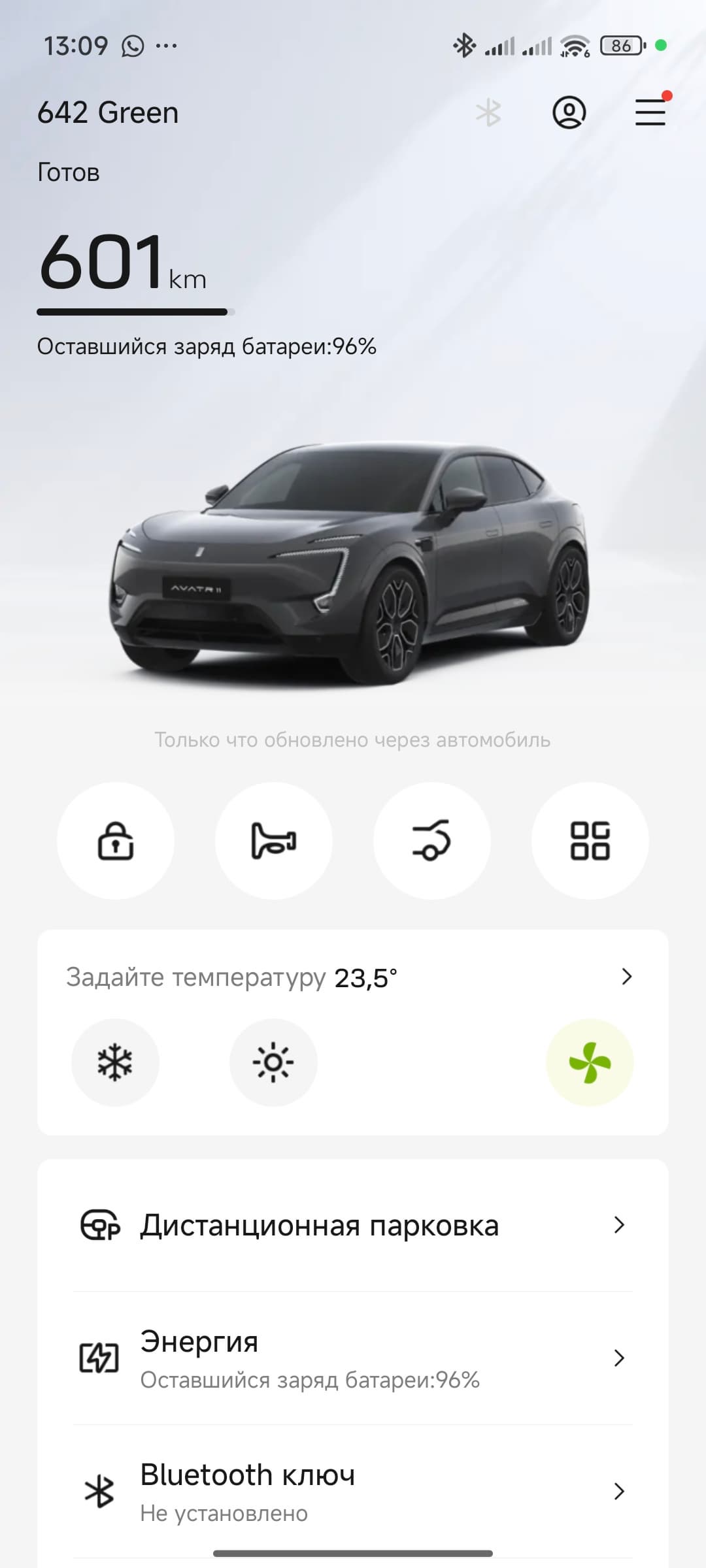Open temperature settings 23,5°
Screen dimensions: 706x1568
[x=353, y=977]
